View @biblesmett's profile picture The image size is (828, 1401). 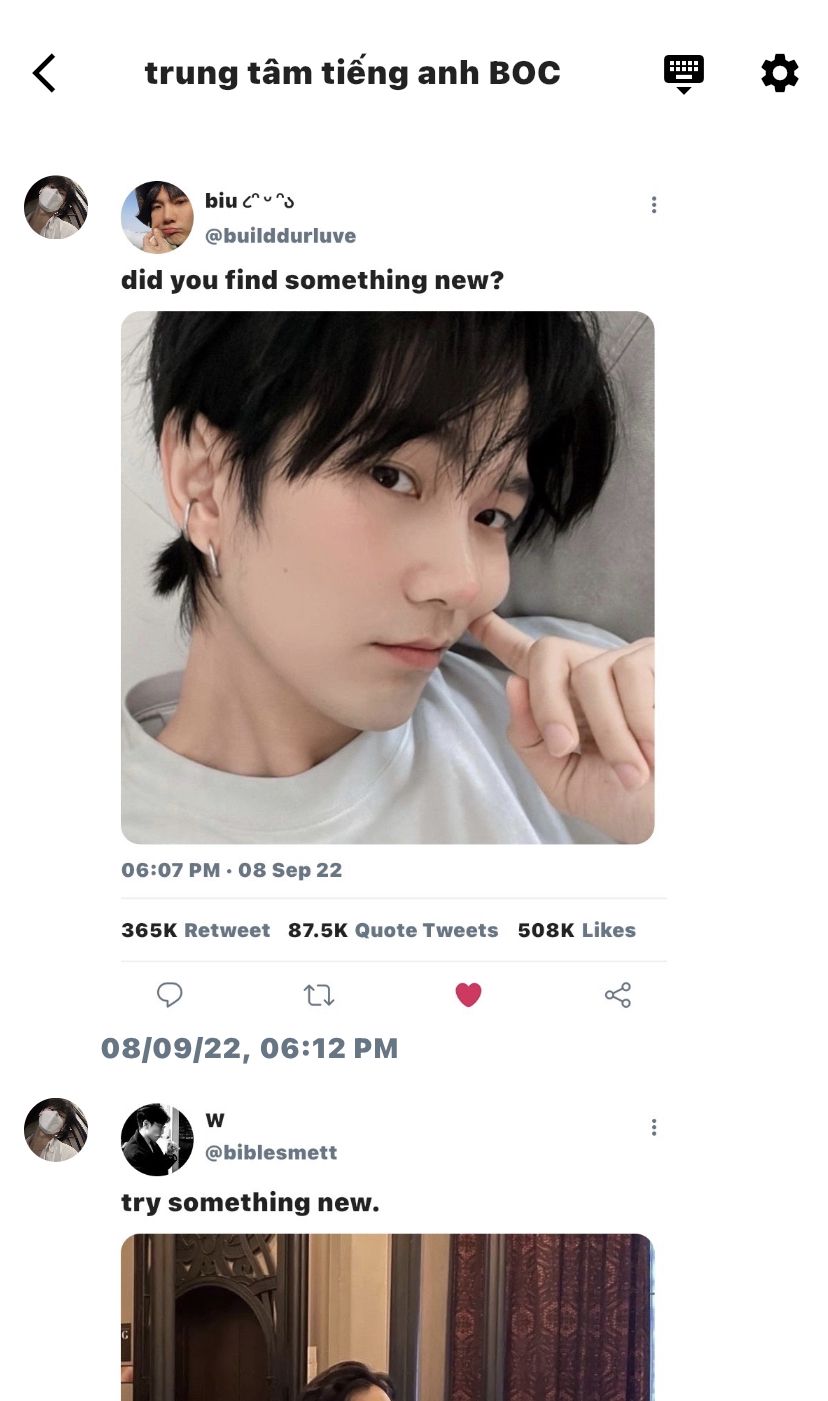[157, 1140]
